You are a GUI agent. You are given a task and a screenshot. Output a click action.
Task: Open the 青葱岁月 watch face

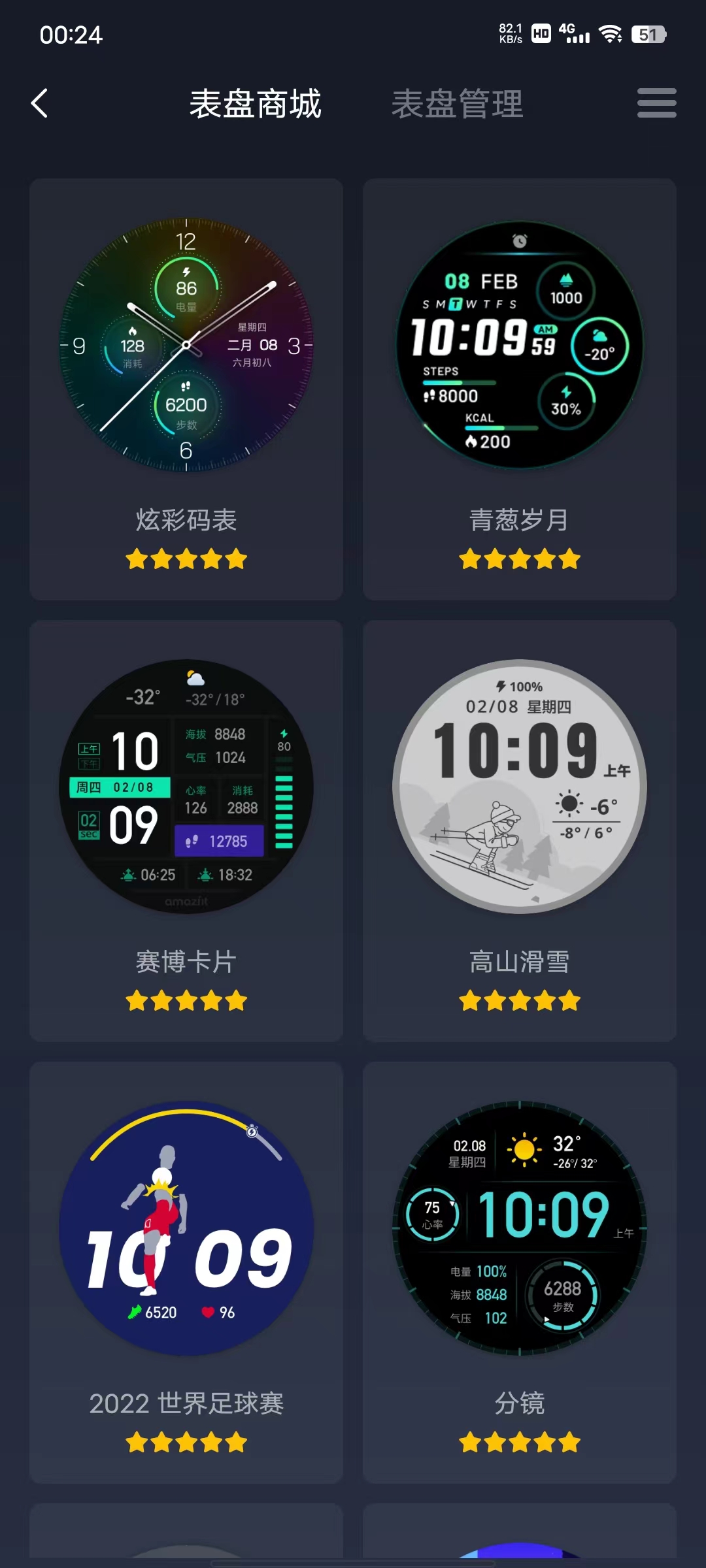coord(520,389)
